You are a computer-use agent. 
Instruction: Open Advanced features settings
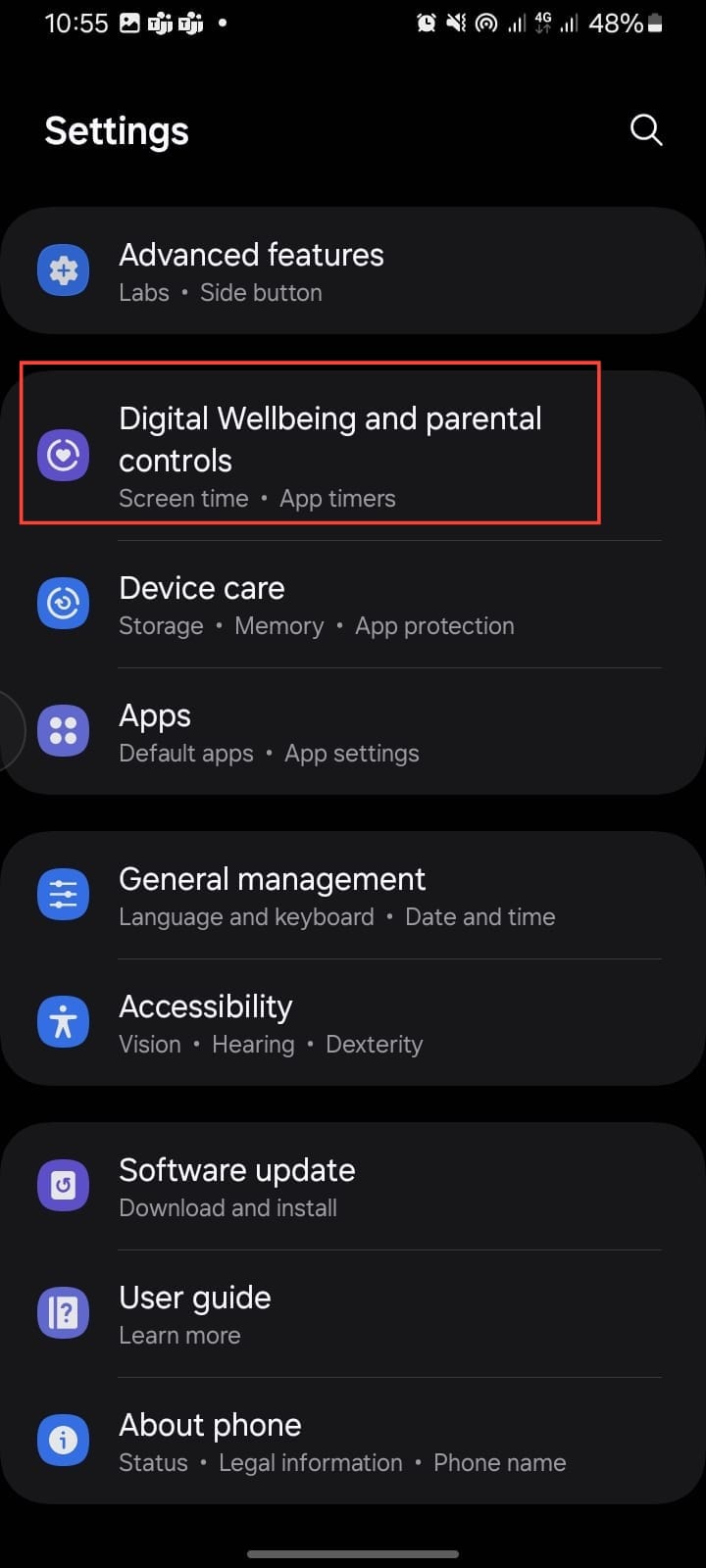click(251, 271)
